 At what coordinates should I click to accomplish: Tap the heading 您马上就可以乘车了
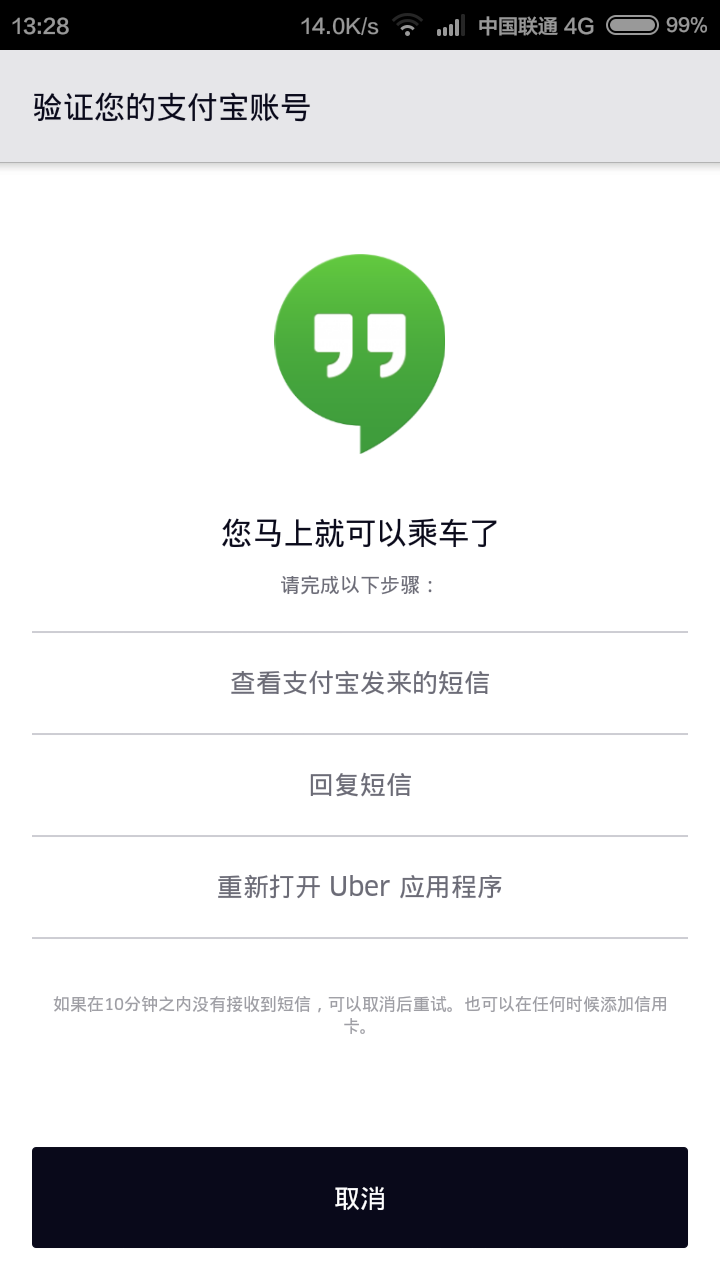(x=360, y=533)
